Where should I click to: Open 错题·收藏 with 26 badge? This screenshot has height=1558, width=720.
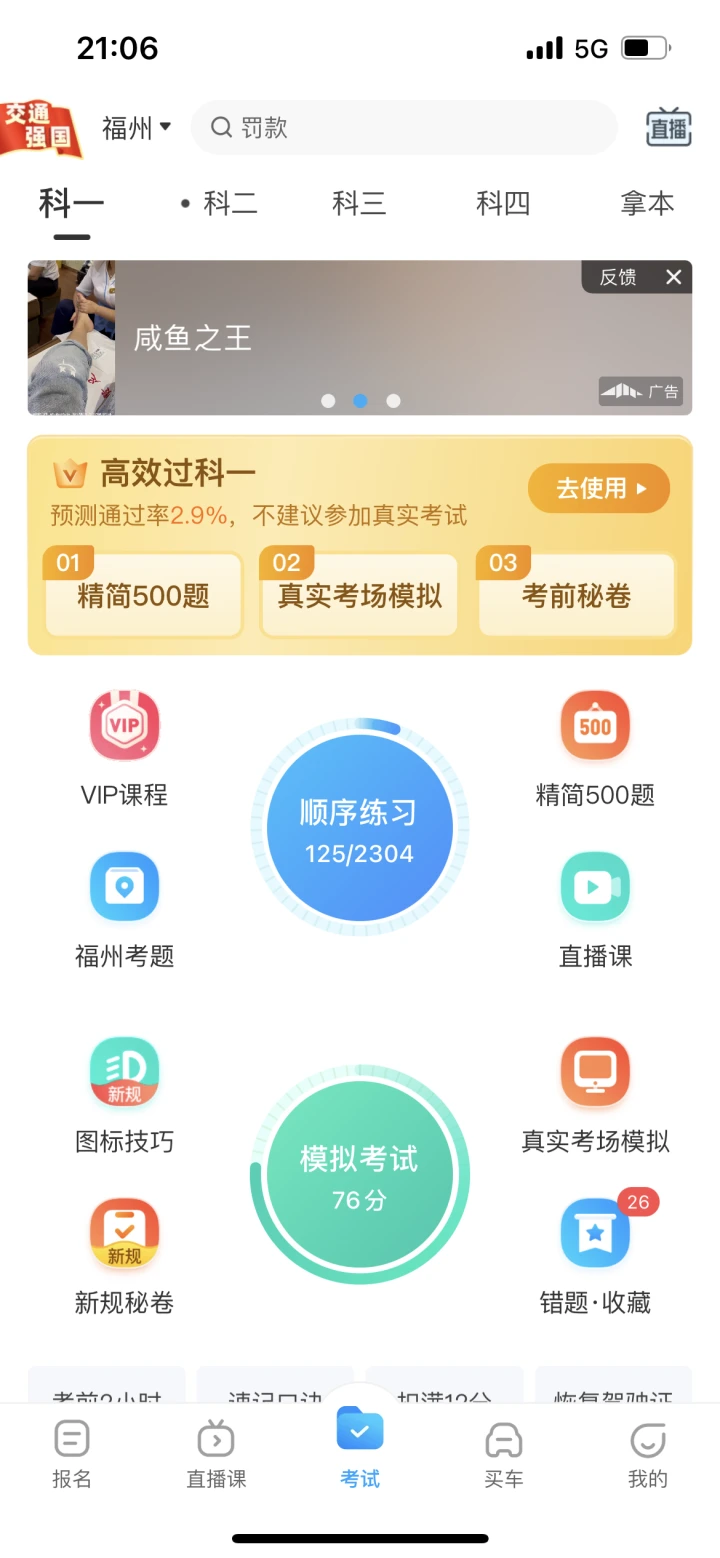[596, 1254]
